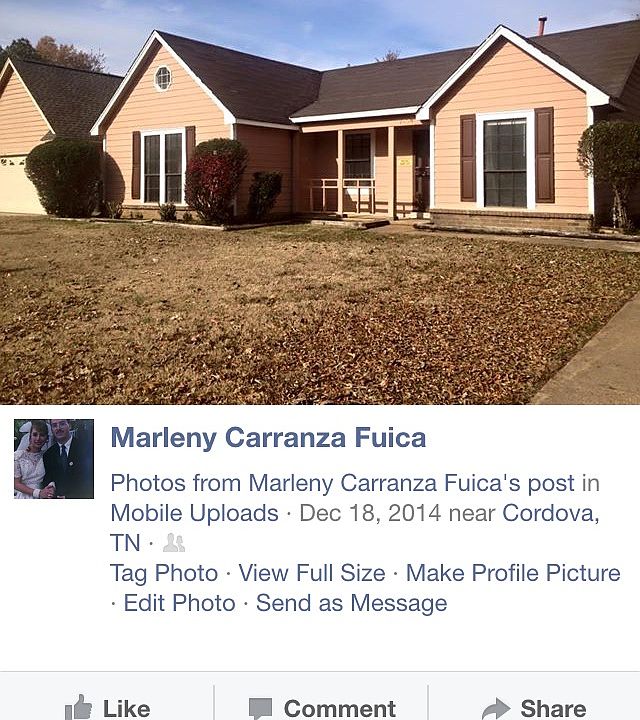640x720 pixels.
Task: Select Send as Message
Action: (351, 604)
